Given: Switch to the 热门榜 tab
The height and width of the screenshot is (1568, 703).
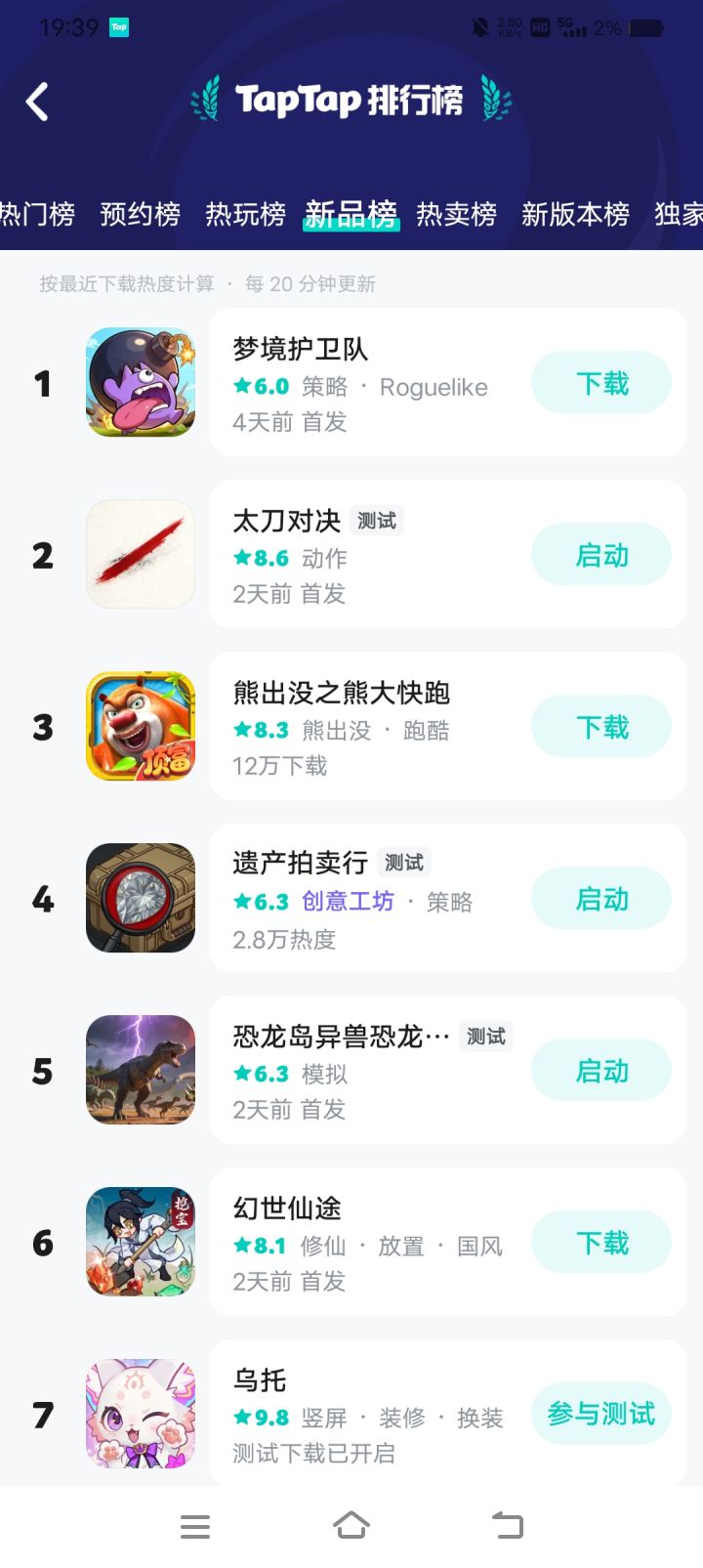Looking at the screenshot, I should pos(37,214).
